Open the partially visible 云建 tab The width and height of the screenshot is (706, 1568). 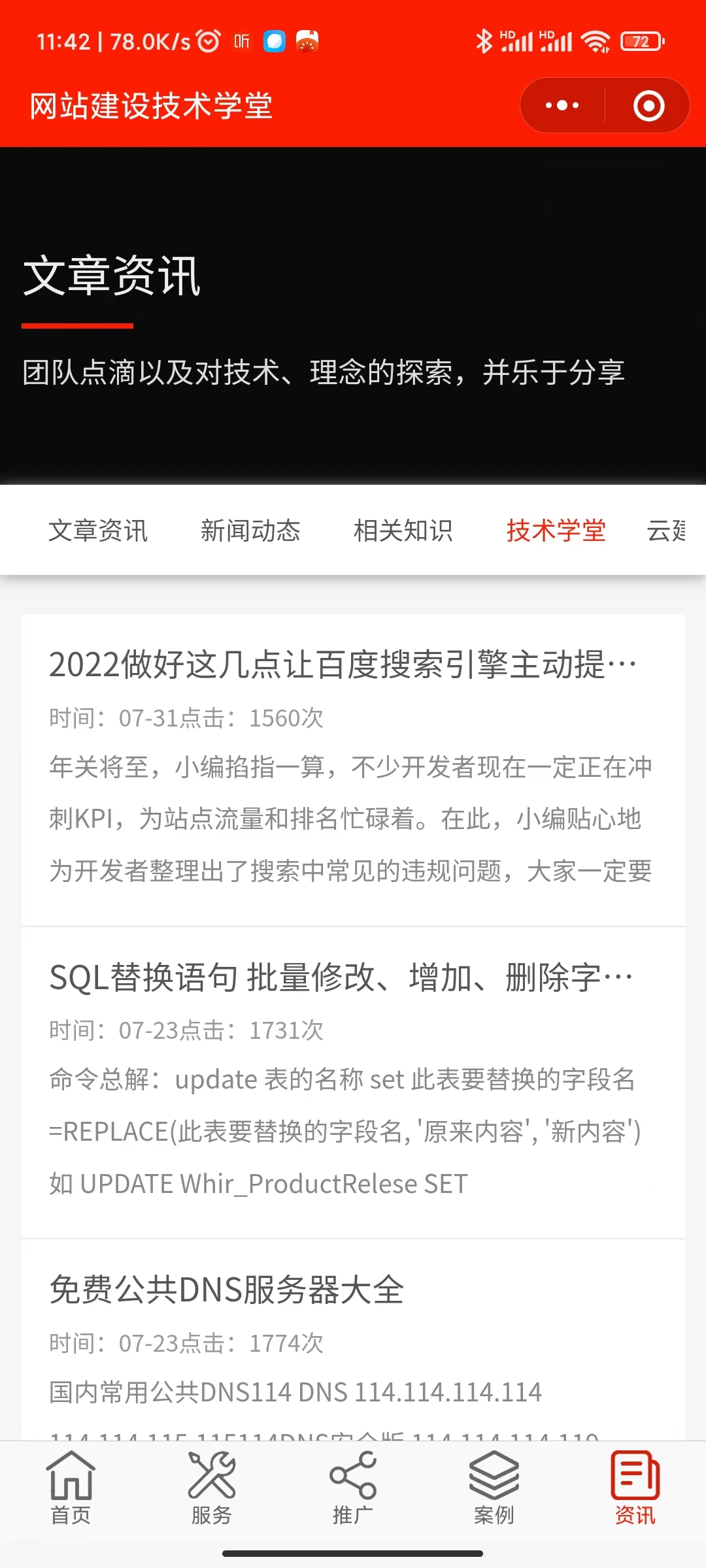[x=667, y=531]
